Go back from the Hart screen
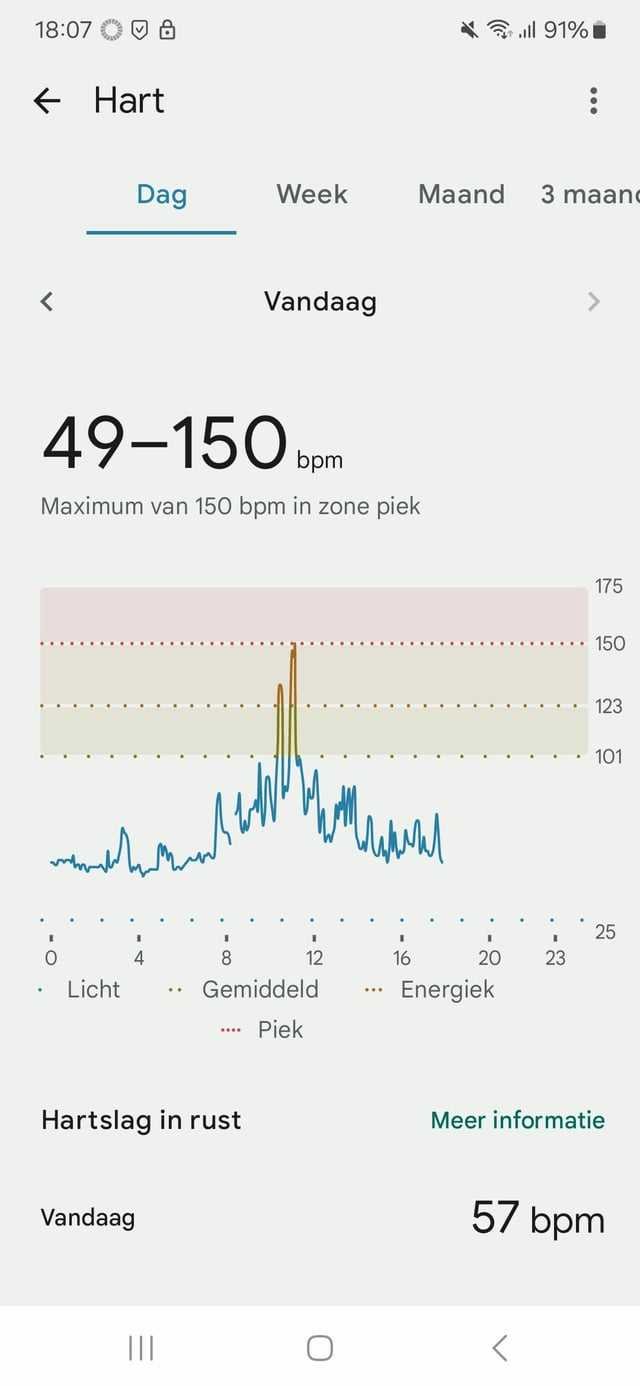 tap(47, 100)
